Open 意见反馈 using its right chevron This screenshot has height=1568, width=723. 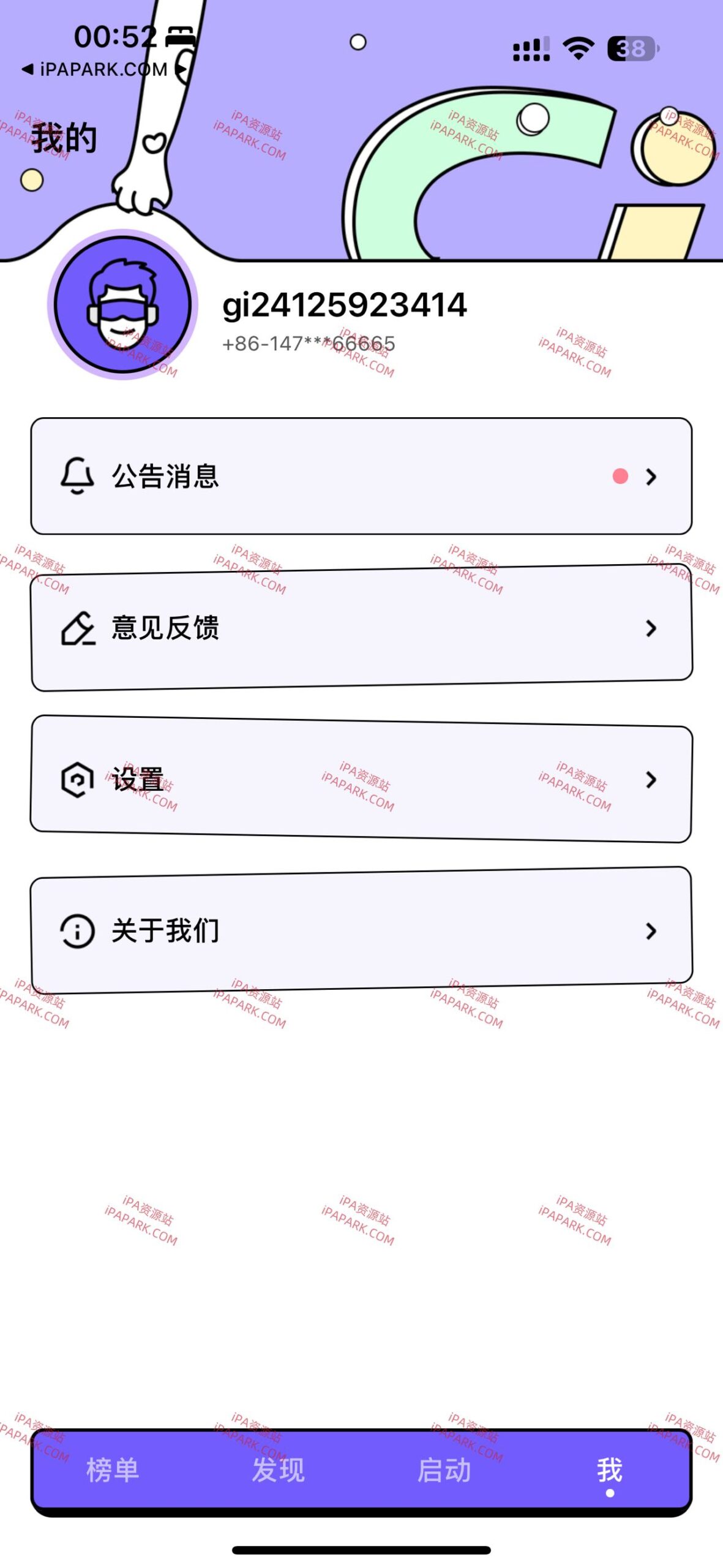tap(650, 629)
